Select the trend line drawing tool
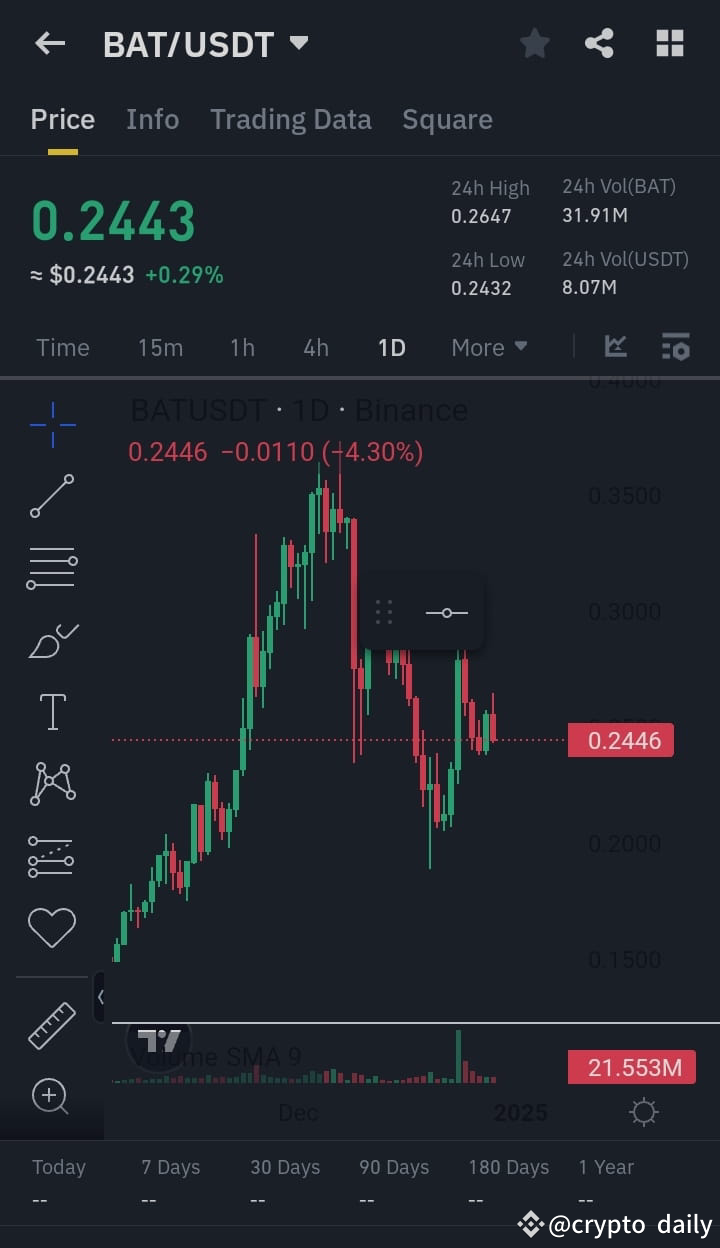Image resolution: width=720 pixels, height=1248 pixels. (x=52, y=496)
